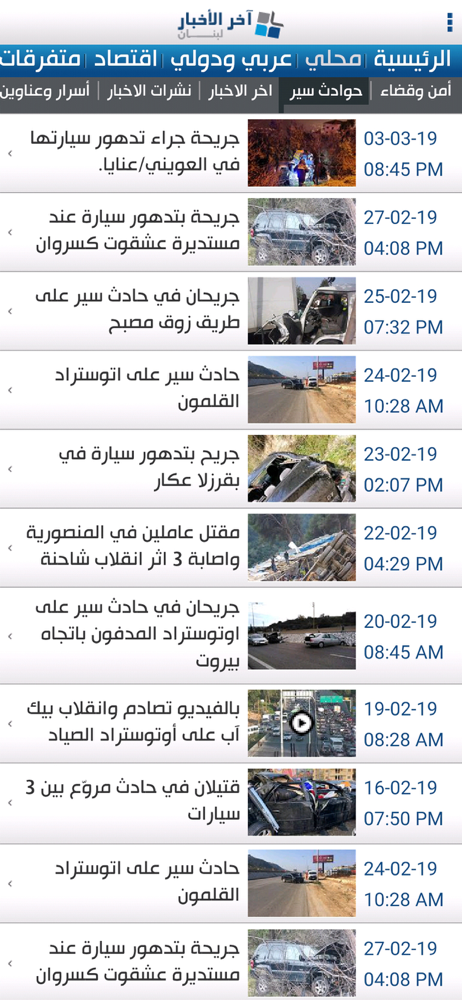Select the أسرار وعناوين sub-tab
The image size is (462, 1000).
click(46, 91)
